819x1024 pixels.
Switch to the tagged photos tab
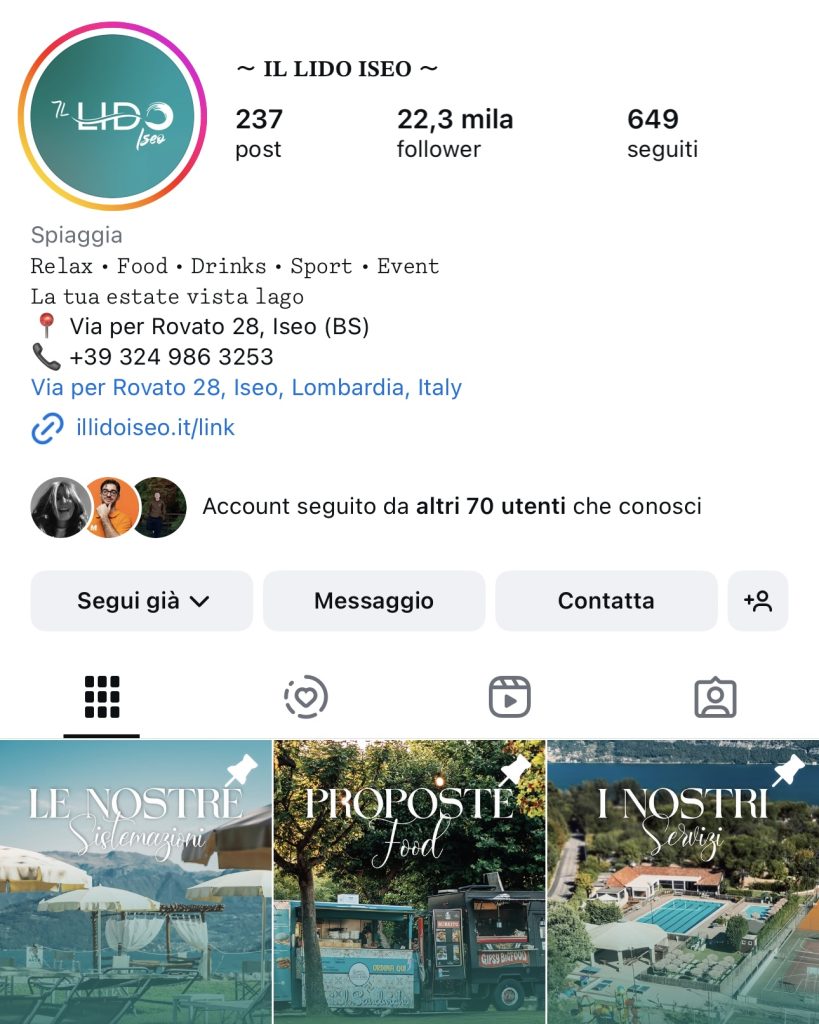(715, 697)
